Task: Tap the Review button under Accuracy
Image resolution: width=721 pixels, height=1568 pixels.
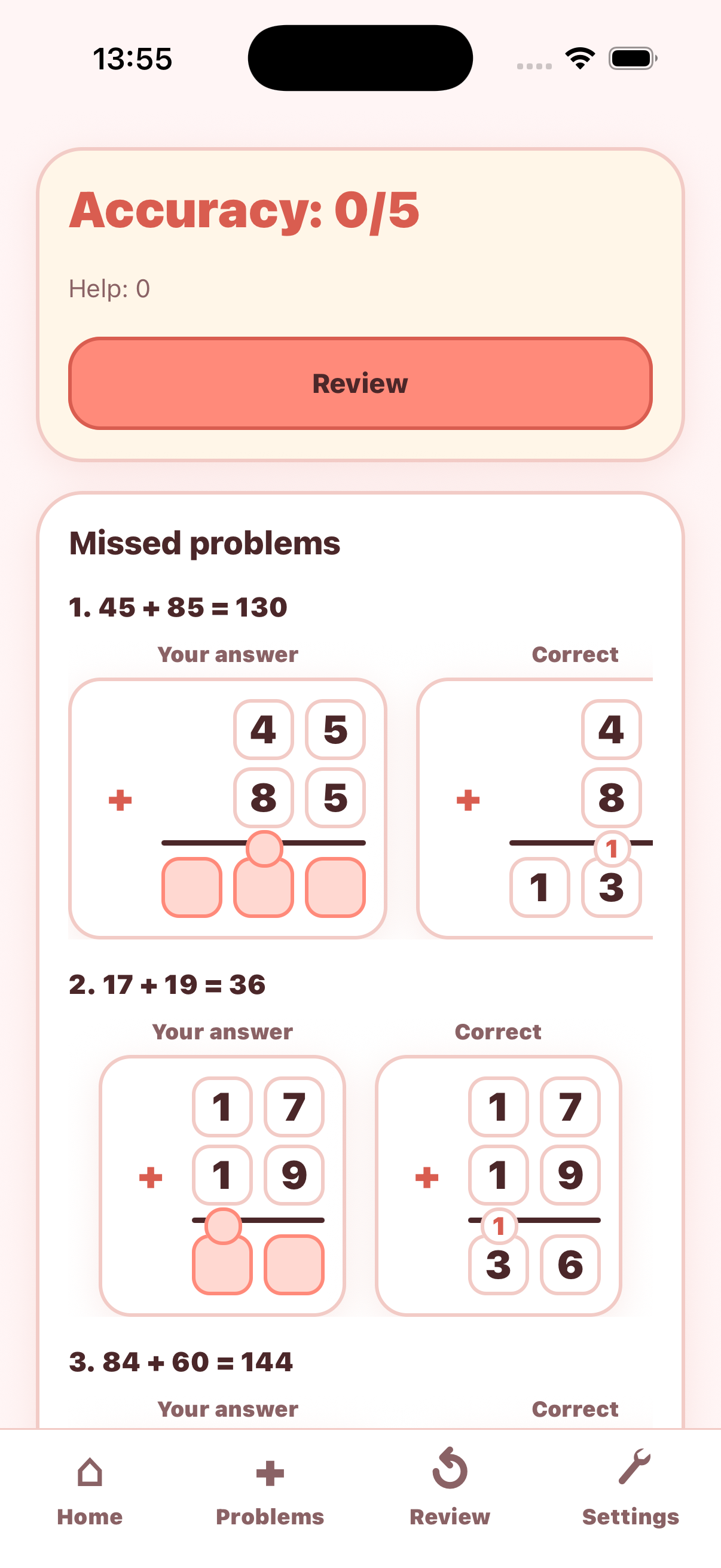Action: pos(360,383)
